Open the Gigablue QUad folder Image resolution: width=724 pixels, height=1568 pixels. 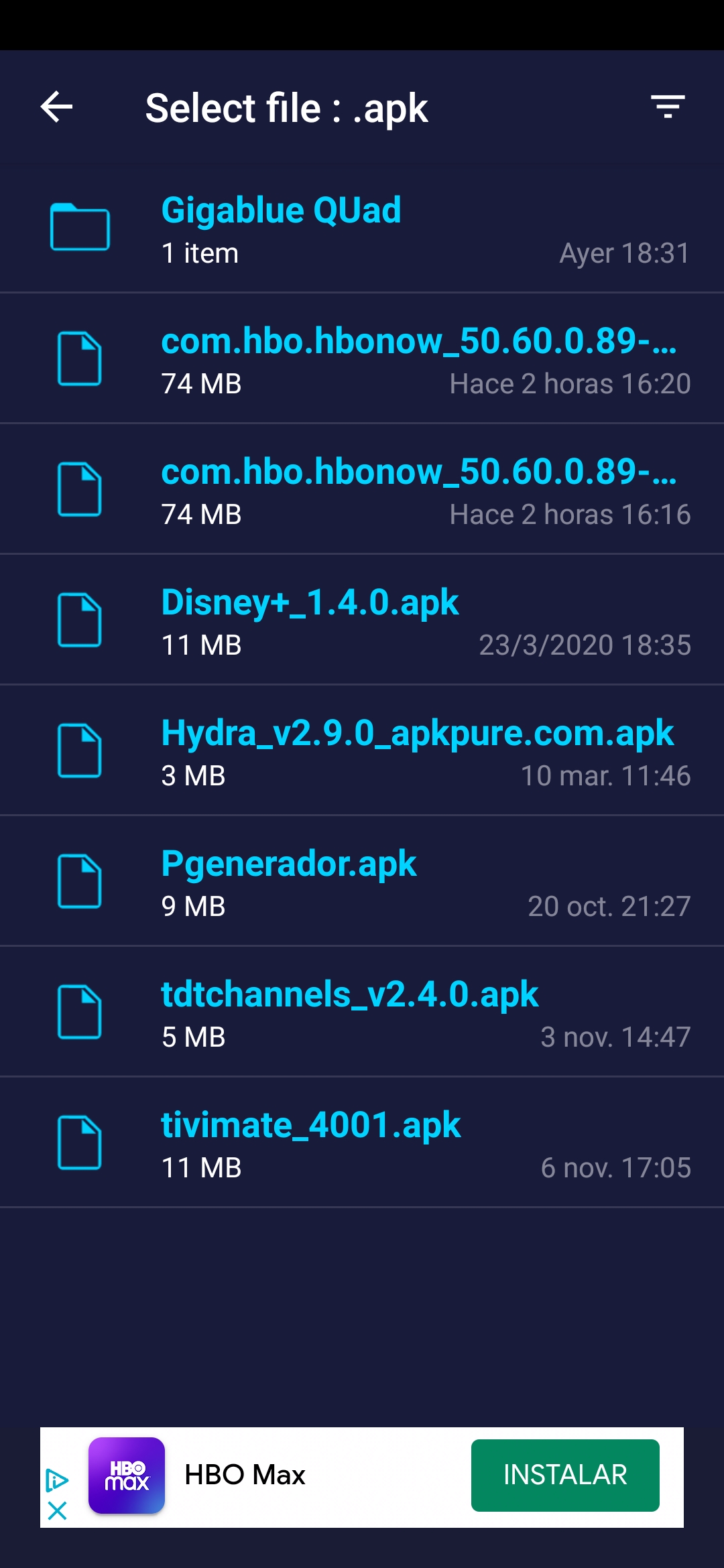[362, 228]
